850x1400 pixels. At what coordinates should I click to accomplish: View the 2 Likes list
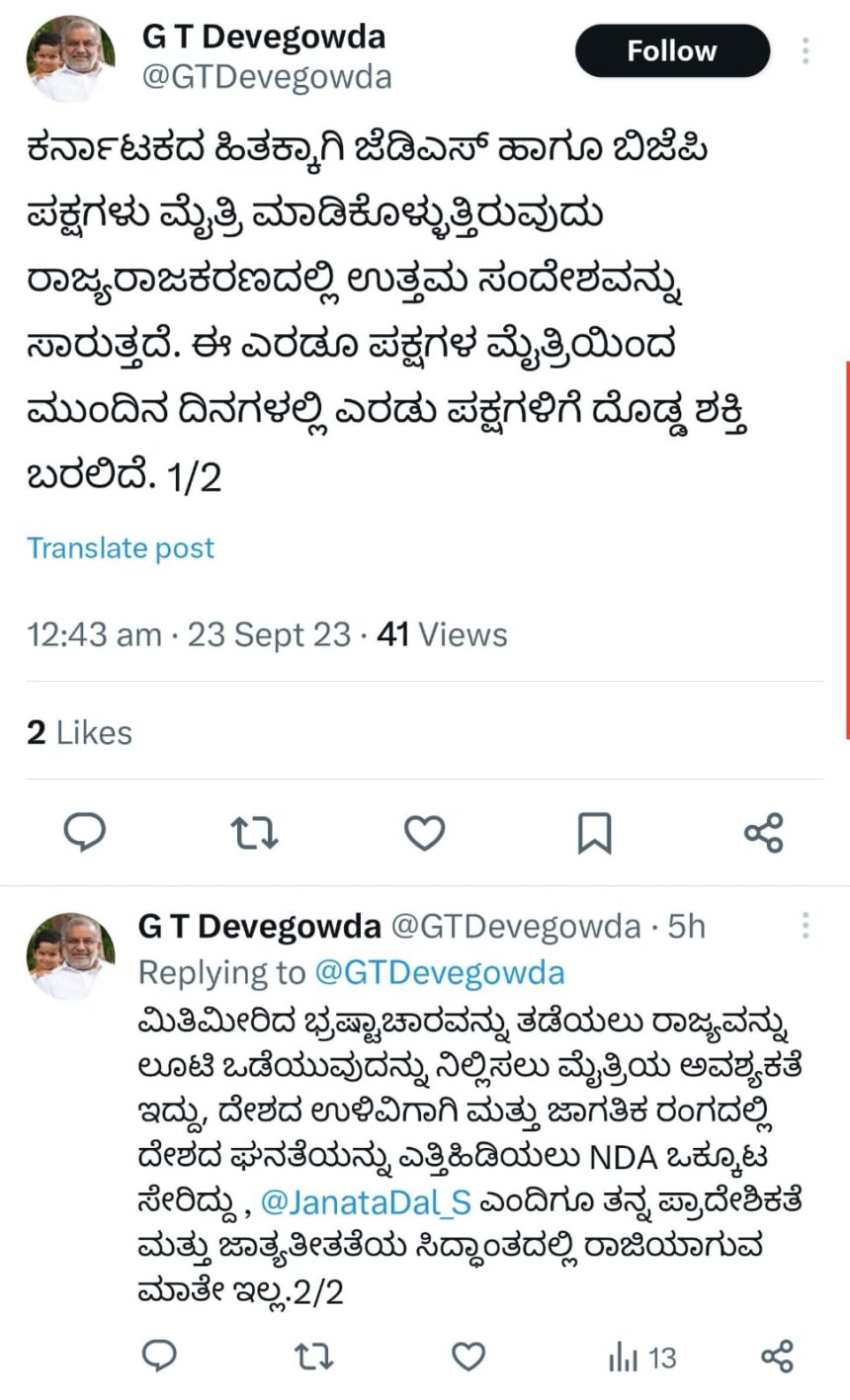point(79,732)
